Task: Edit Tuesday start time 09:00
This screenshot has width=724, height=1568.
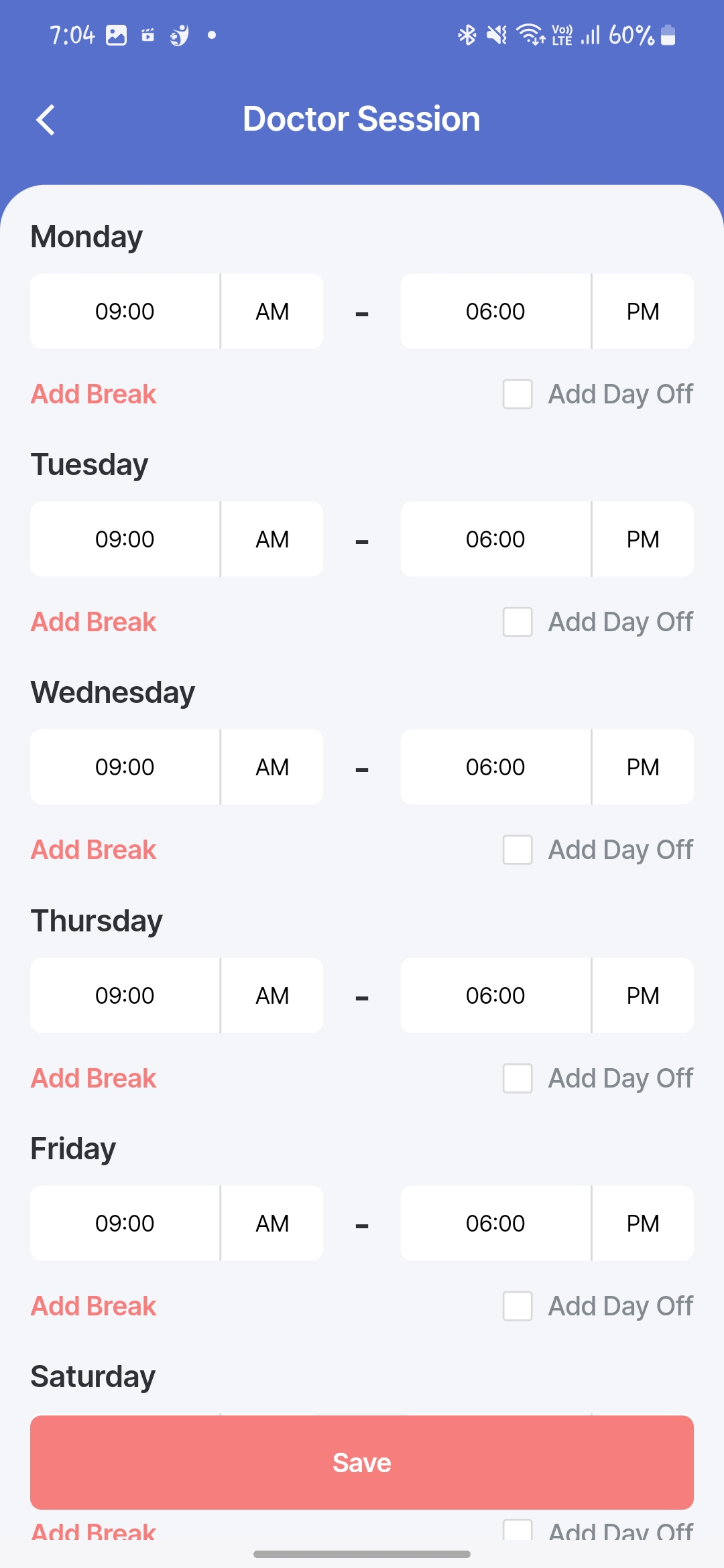Action: 125,539
